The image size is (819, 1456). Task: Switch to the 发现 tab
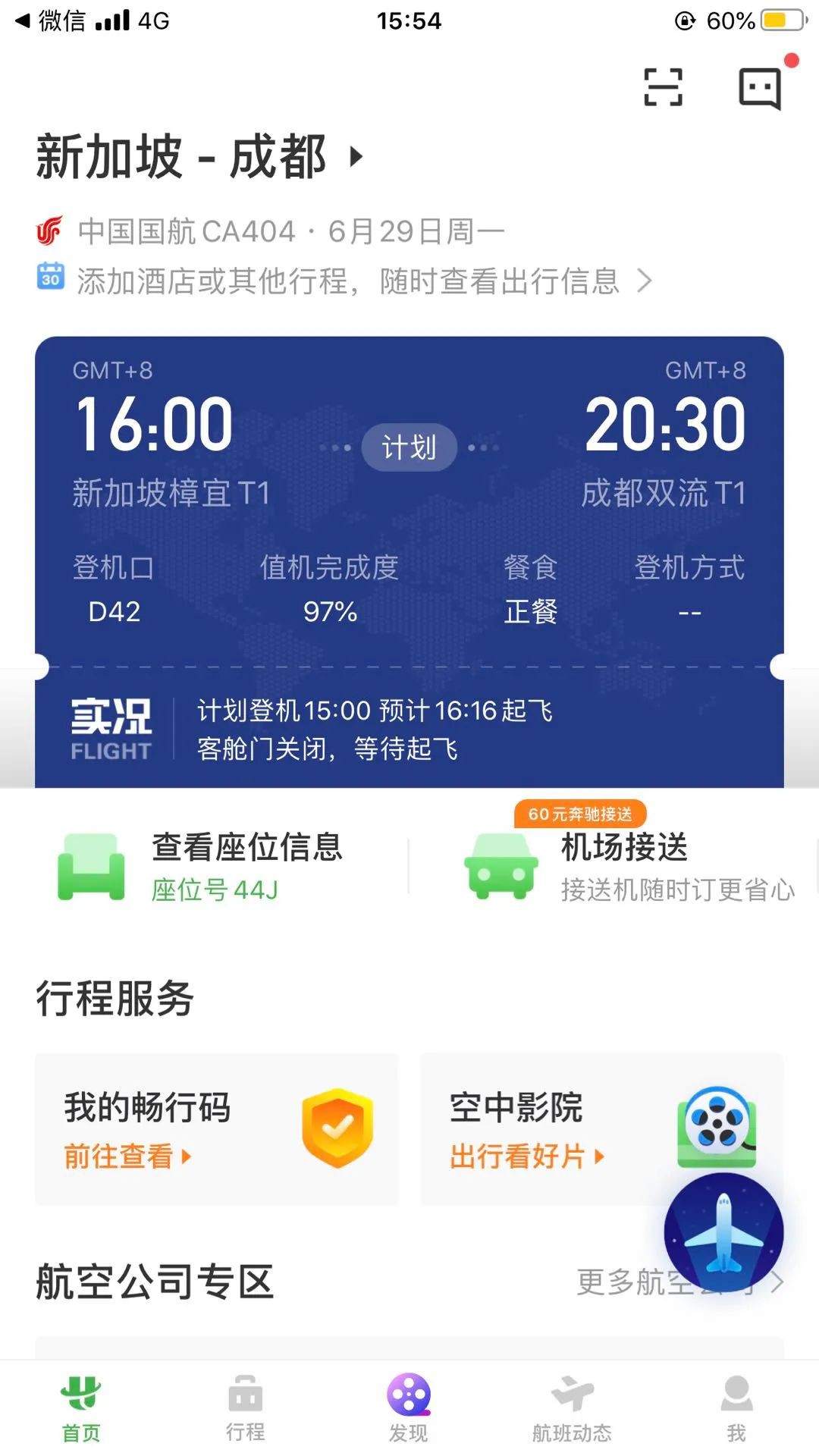[409, 1409]
